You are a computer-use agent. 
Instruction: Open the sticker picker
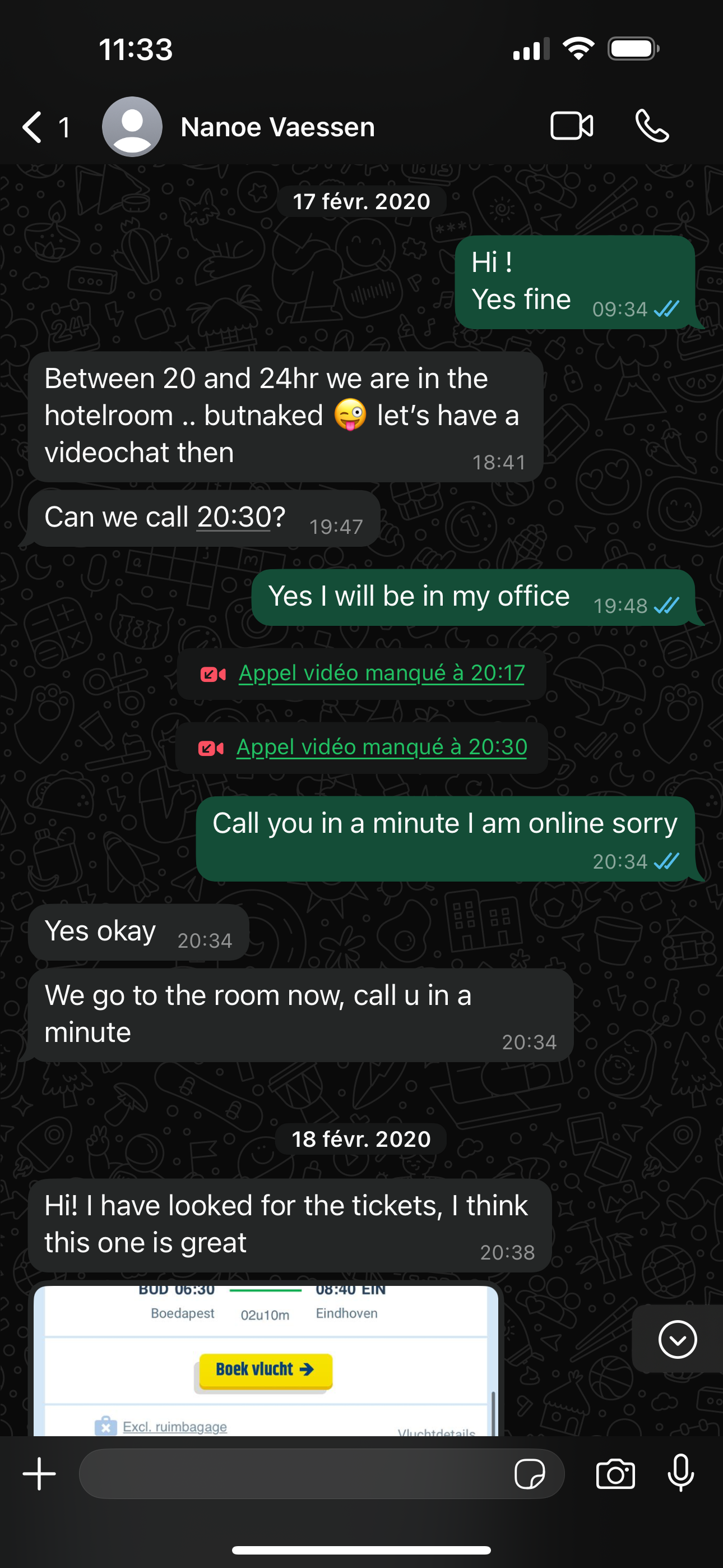[530, 1474]
